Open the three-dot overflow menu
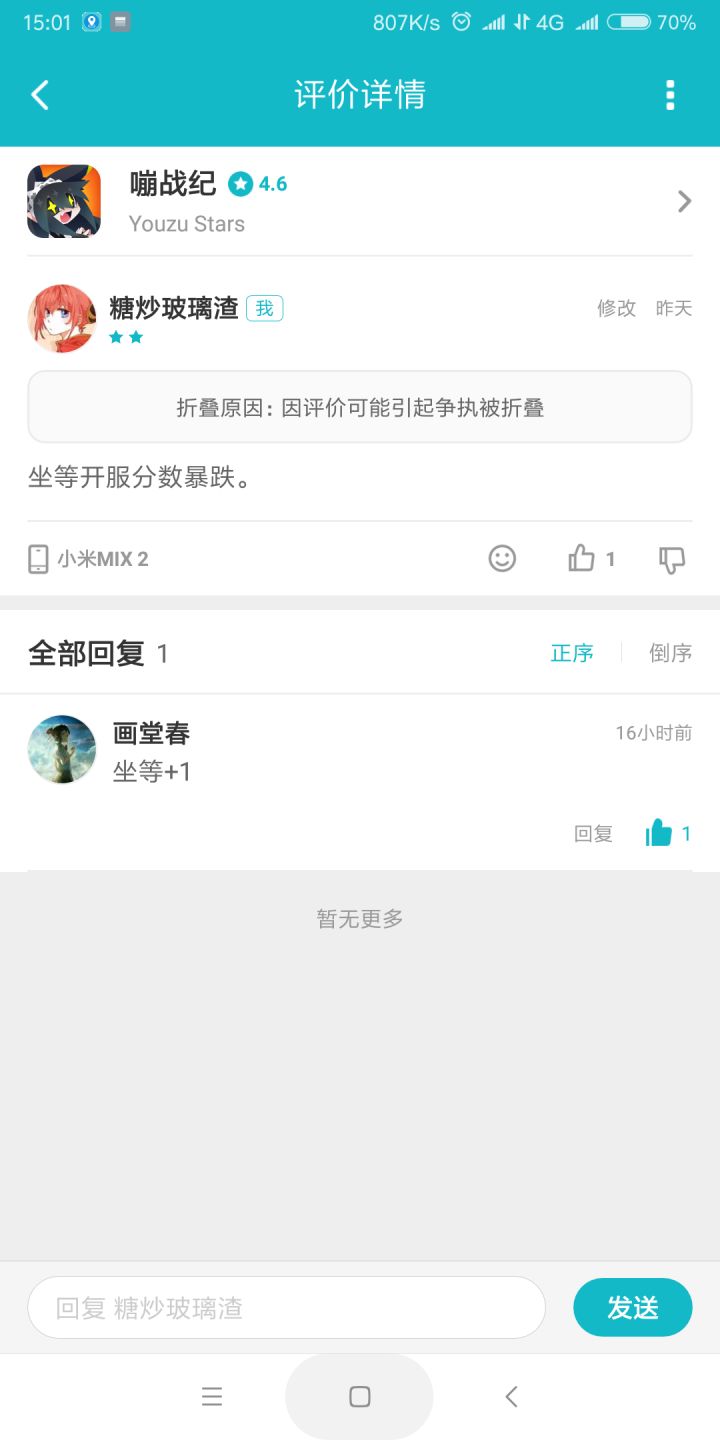This screenshot has width=720, height=1440. (670, 95)
